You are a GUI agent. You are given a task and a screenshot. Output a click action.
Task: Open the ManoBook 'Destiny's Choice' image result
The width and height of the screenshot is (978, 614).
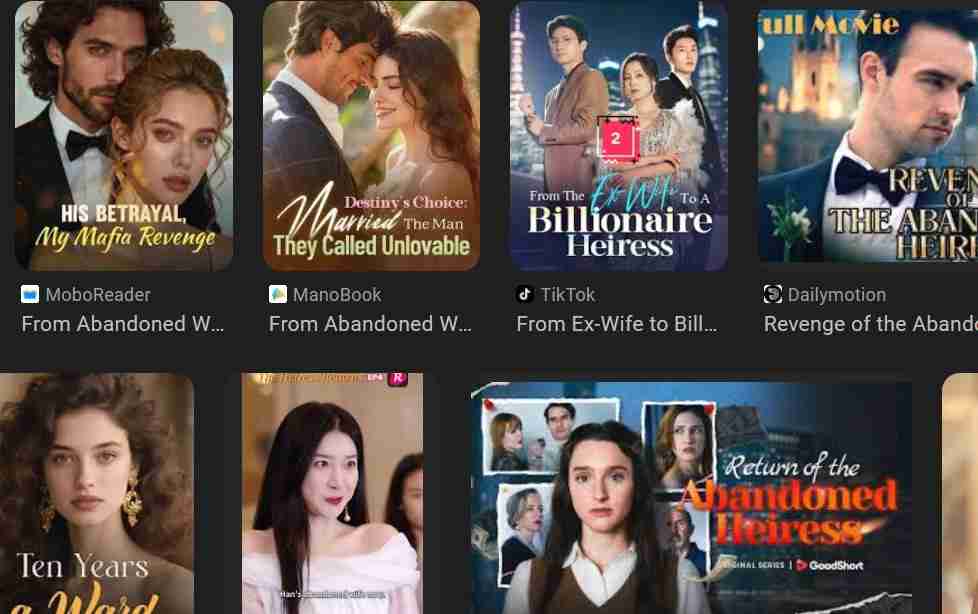371,136
